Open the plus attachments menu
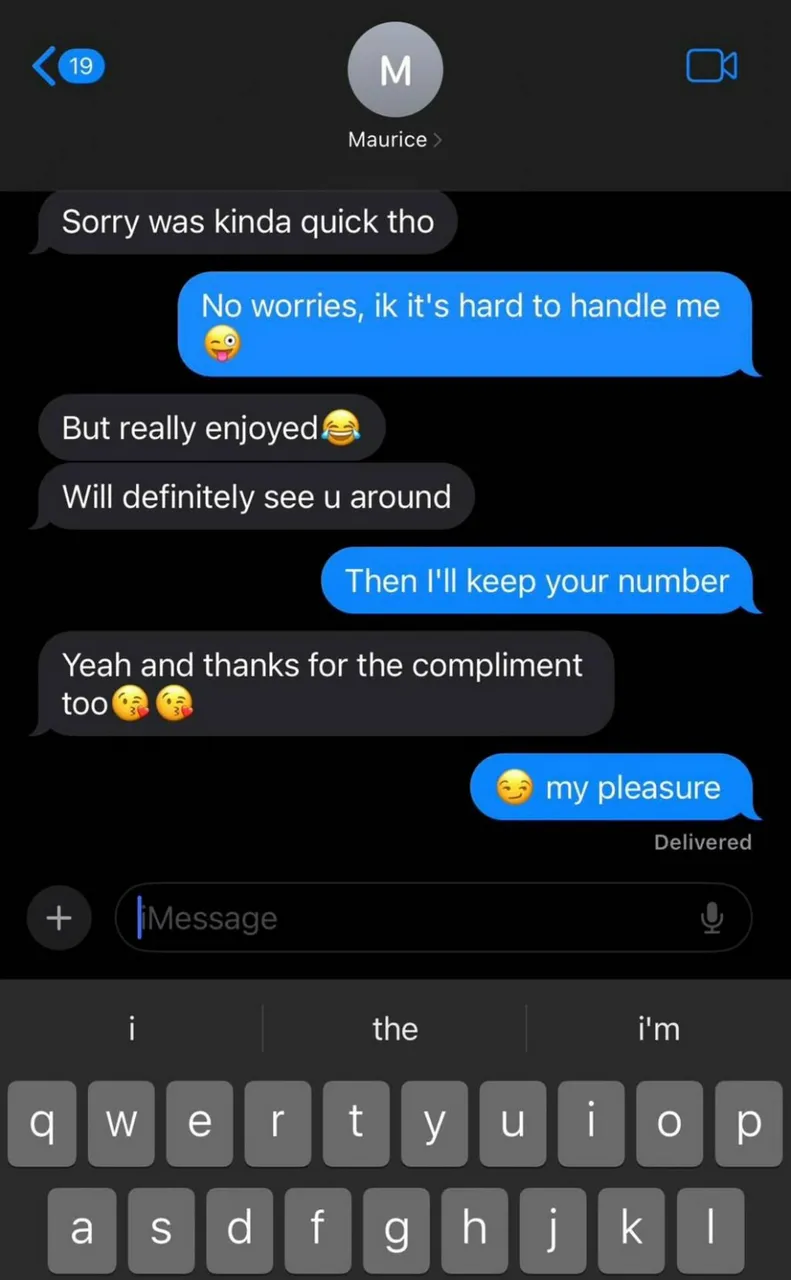Screen dimensions: 791x1280 click(59, 917)
